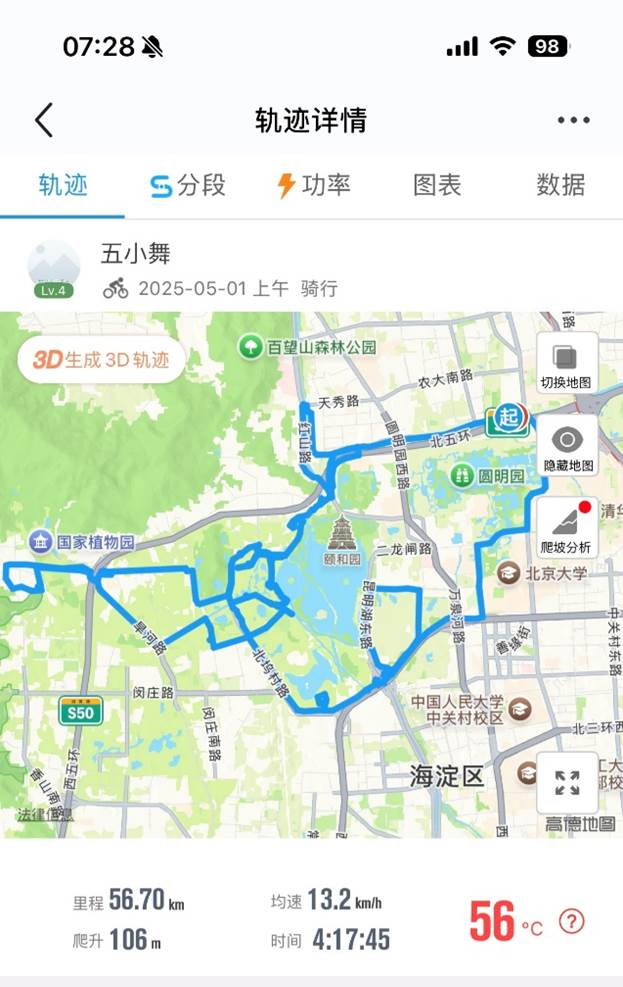
Task: Select the 轨迹 tab
Action: coord(63,185)
